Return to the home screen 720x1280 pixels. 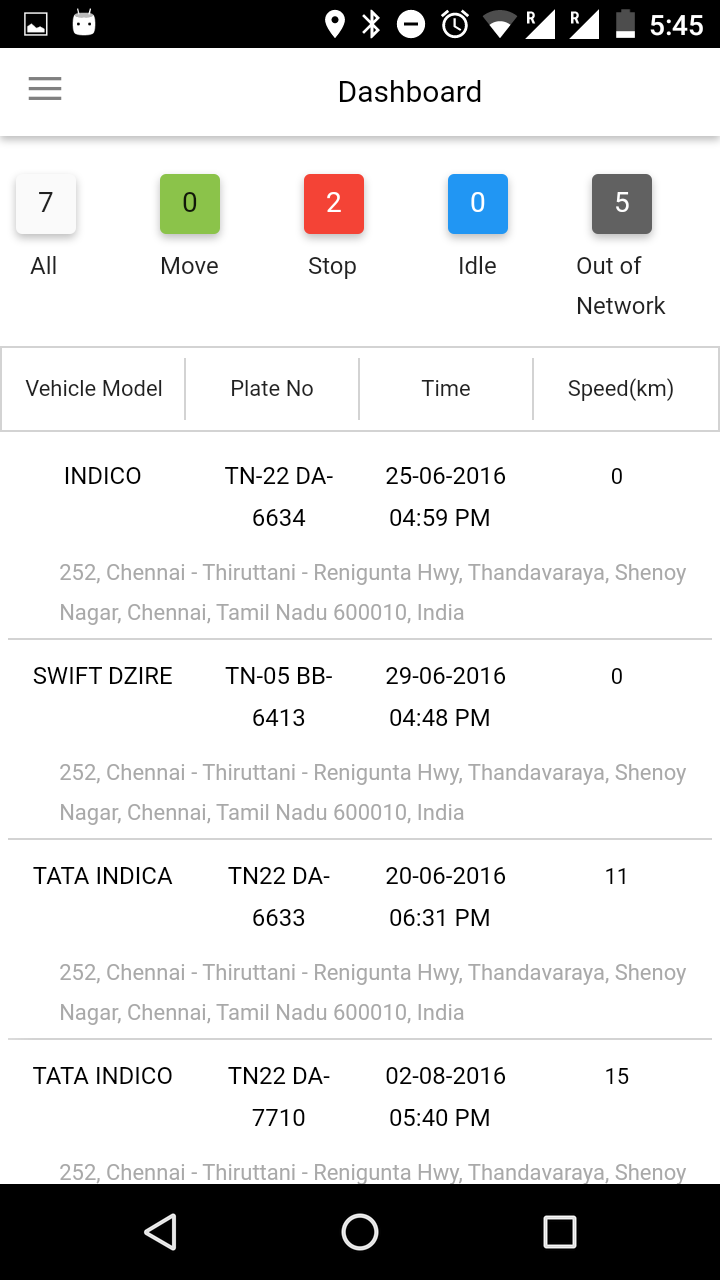[360, 1232]
